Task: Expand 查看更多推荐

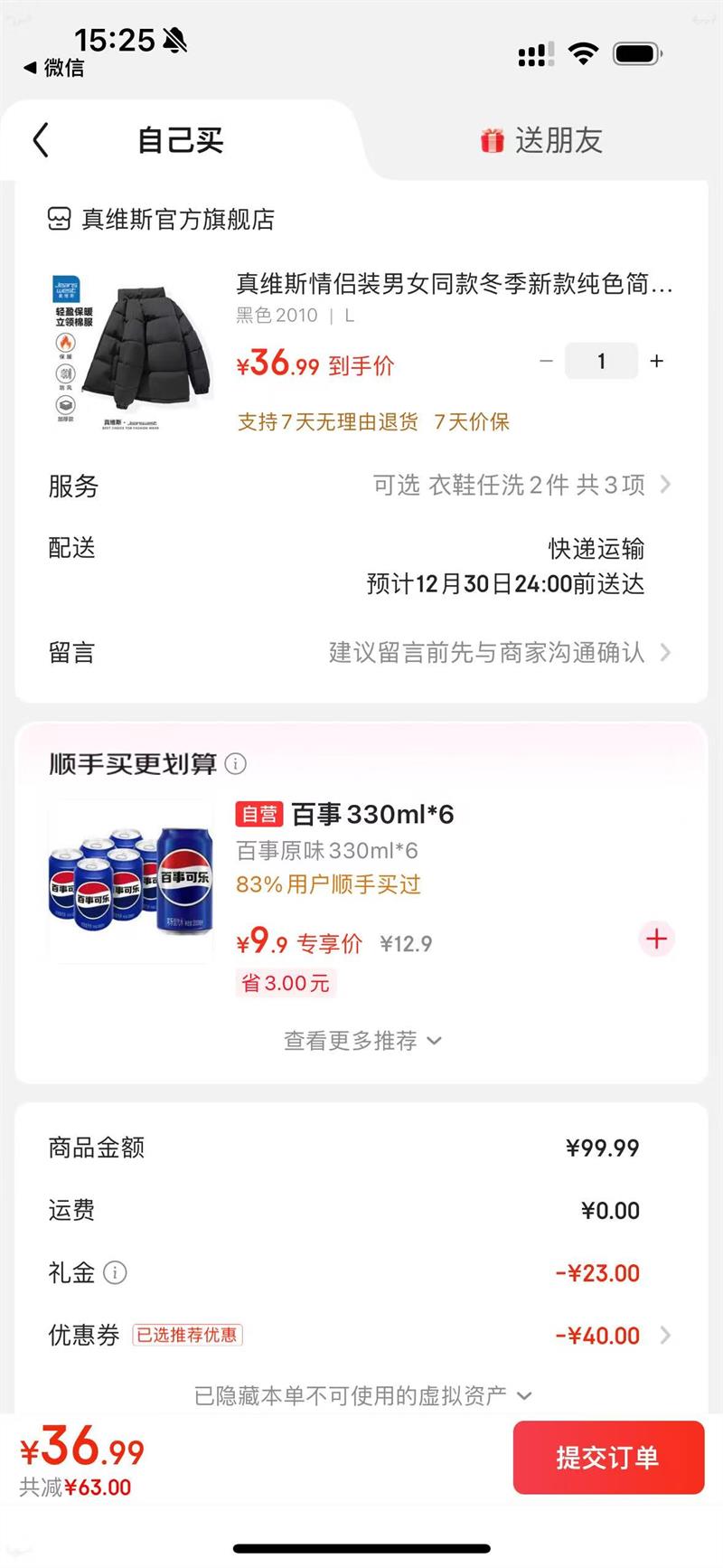Action: click(x=361, y=1041)
